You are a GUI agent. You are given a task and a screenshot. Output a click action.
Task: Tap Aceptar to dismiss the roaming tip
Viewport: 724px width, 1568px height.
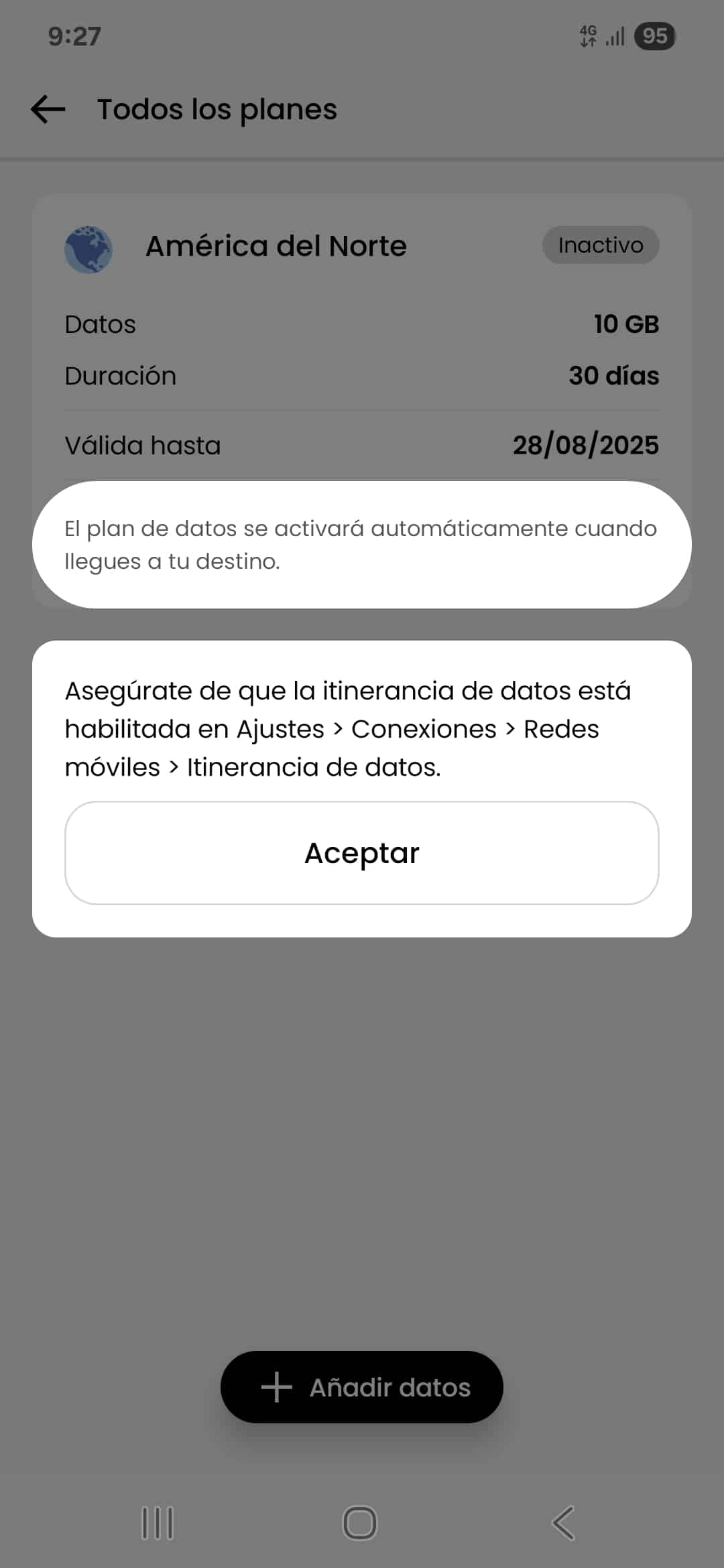[x=362, y=853]
